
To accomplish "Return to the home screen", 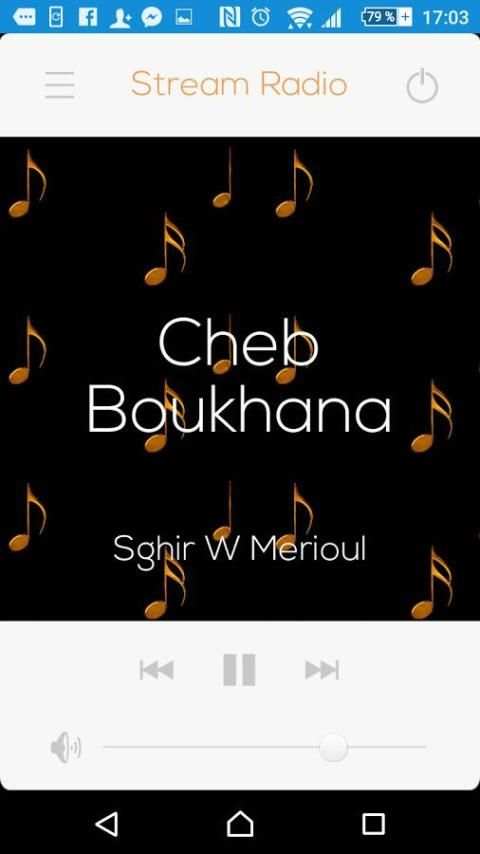I will tap(240, 824).
